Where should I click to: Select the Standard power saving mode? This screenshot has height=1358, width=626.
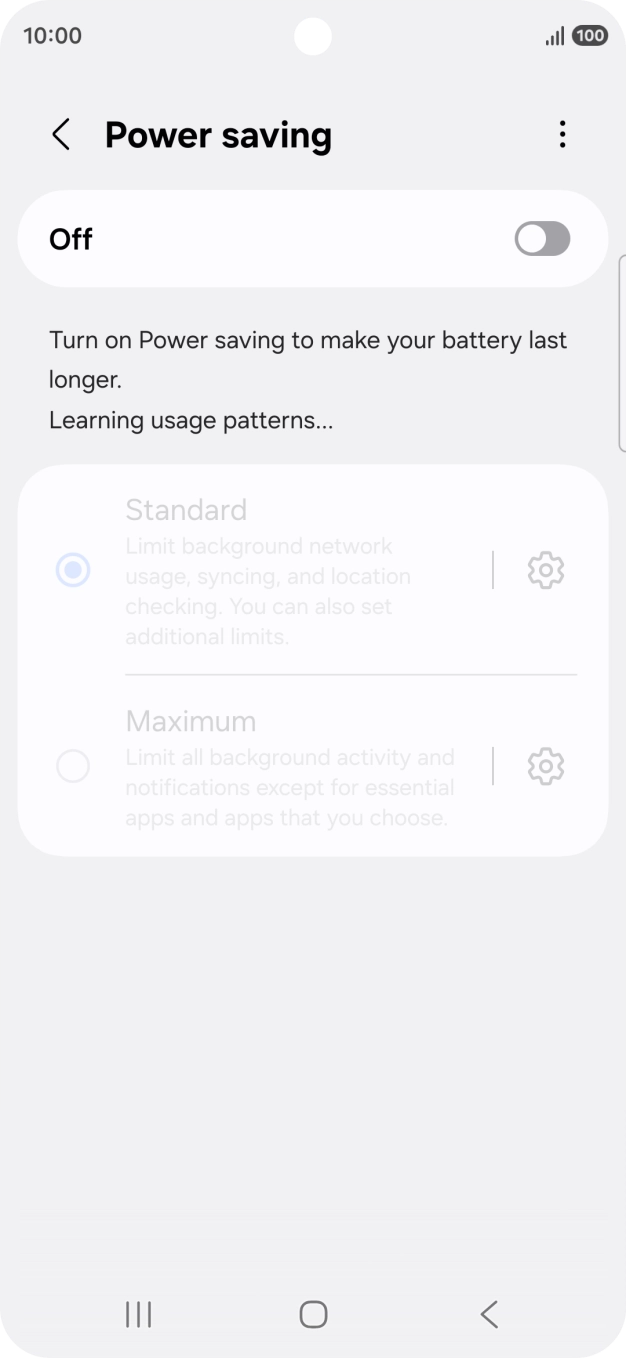[73, 570]
